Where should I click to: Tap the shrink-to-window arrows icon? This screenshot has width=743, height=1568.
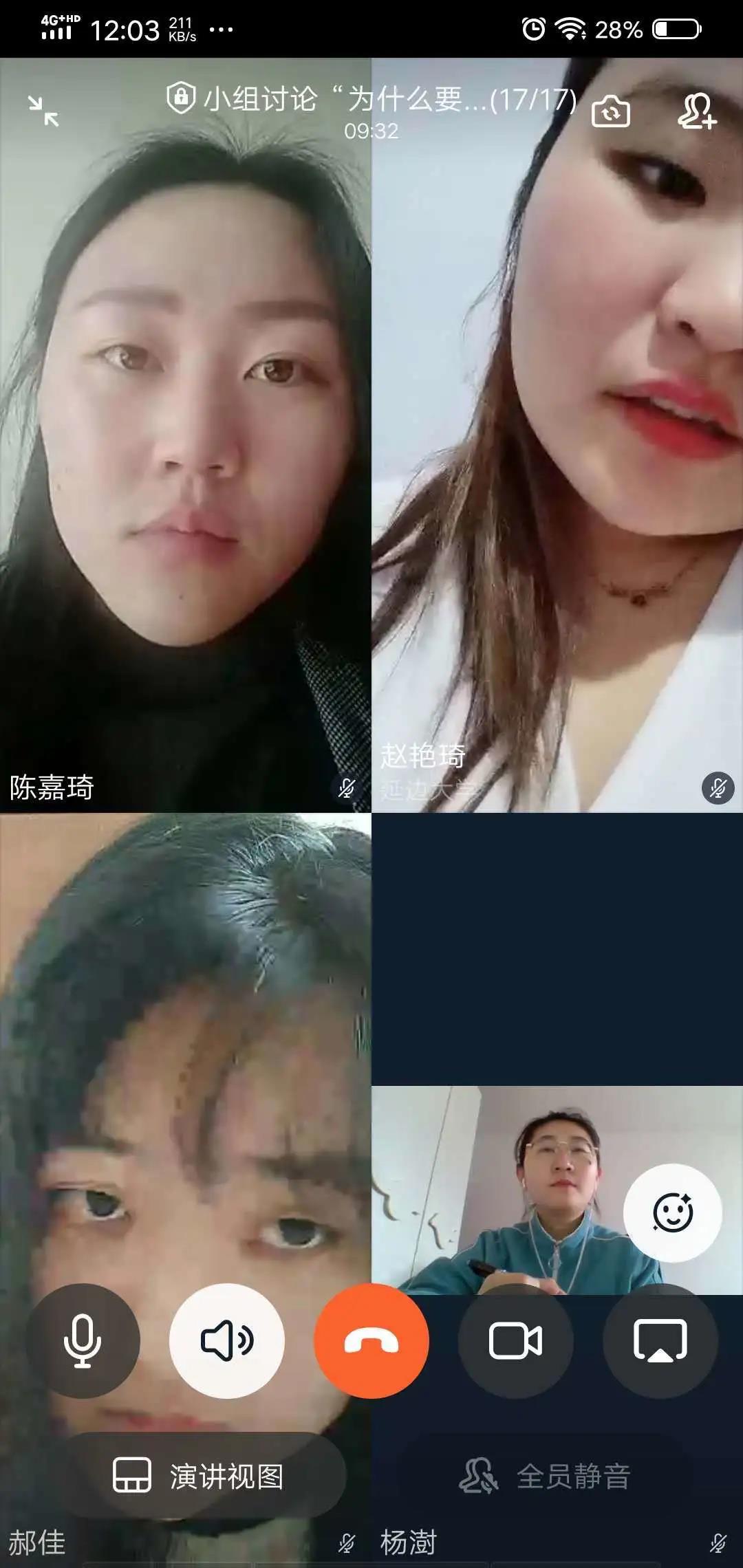click(43, 111)
